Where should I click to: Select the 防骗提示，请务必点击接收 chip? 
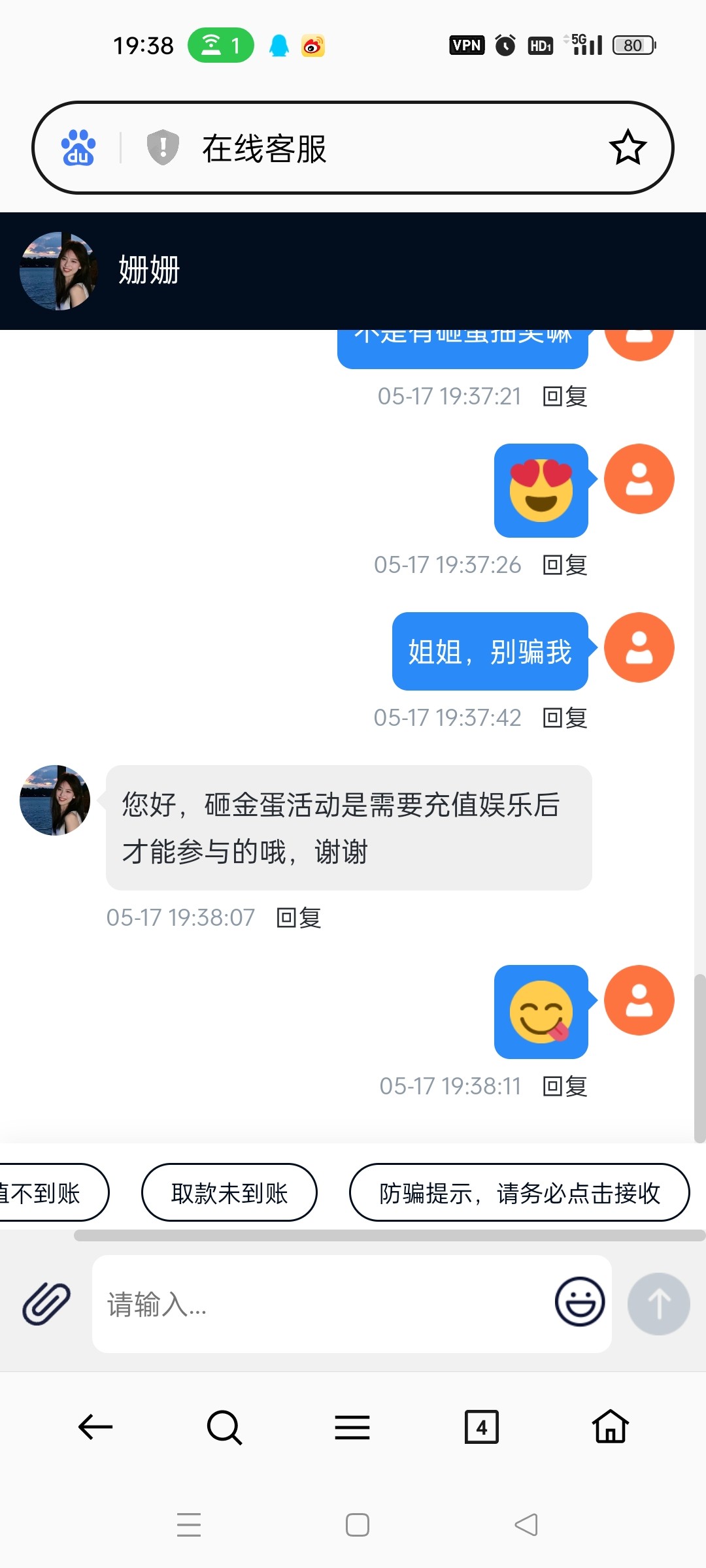520,1193
